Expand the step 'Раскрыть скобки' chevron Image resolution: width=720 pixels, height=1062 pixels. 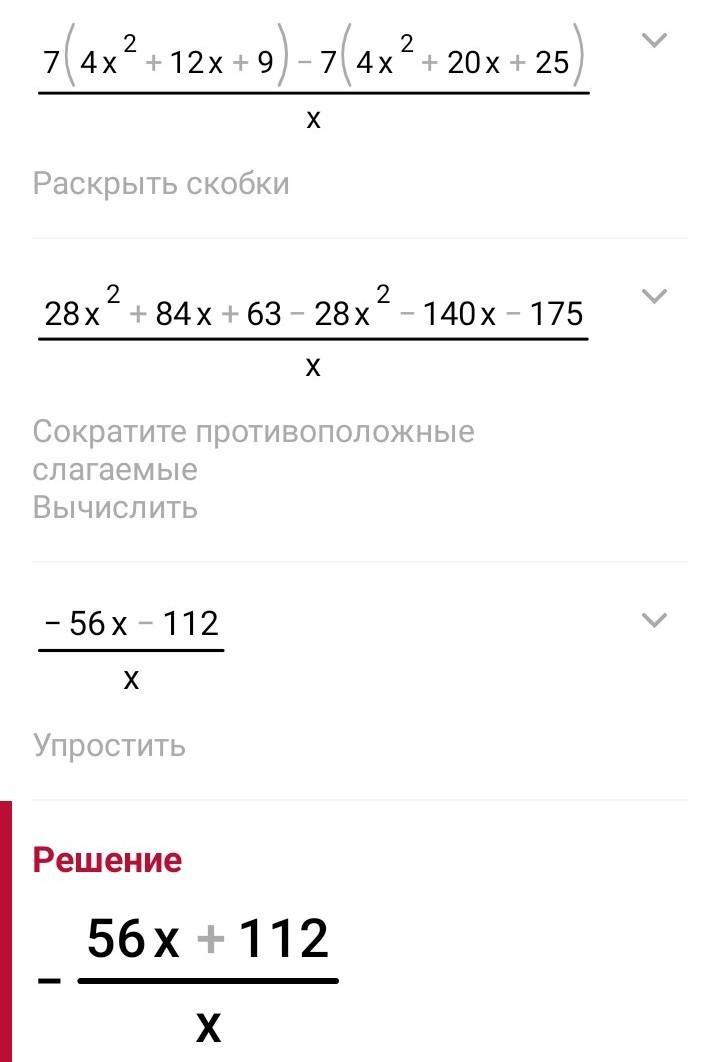(x=654, y=41)
